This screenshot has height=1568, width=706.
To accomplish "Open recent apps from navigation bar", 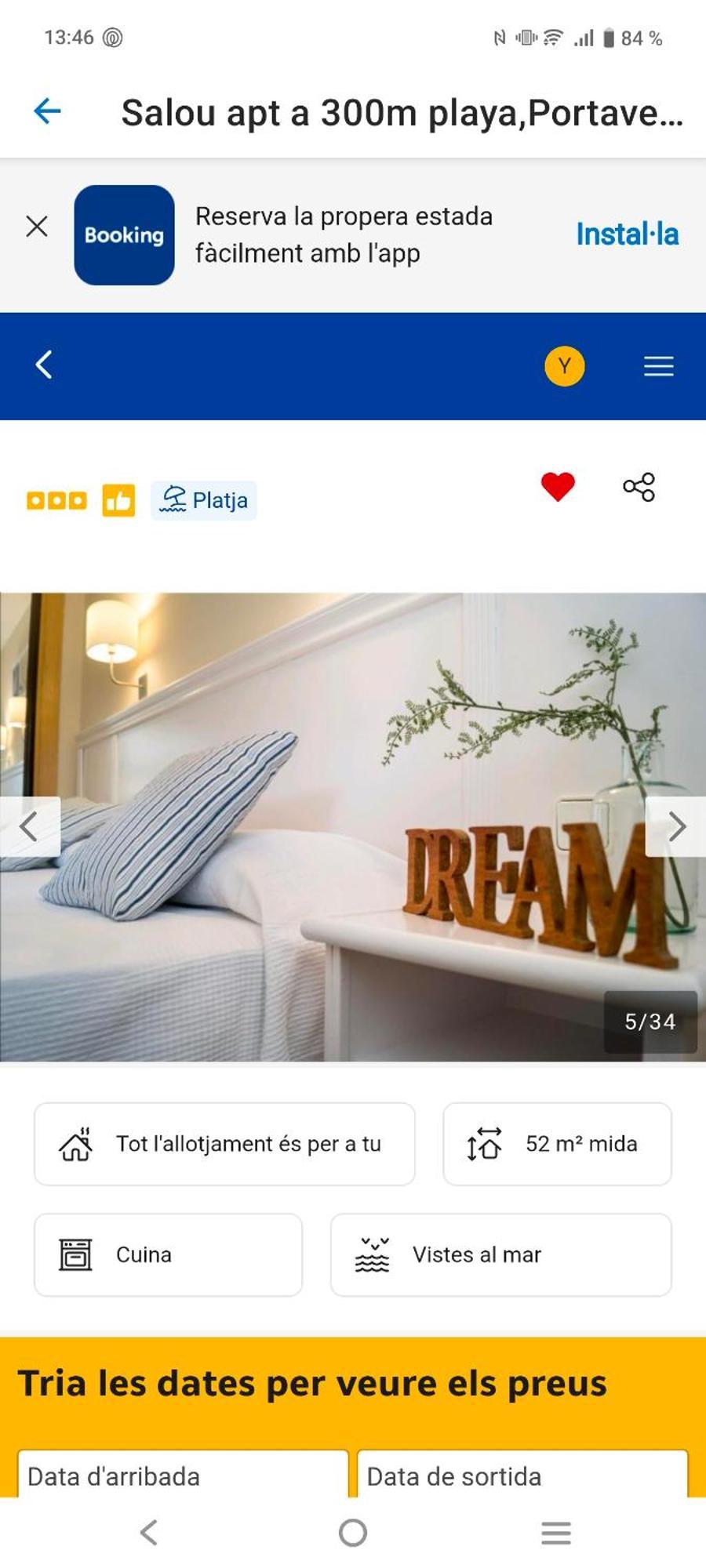I will pos(556,1532).
